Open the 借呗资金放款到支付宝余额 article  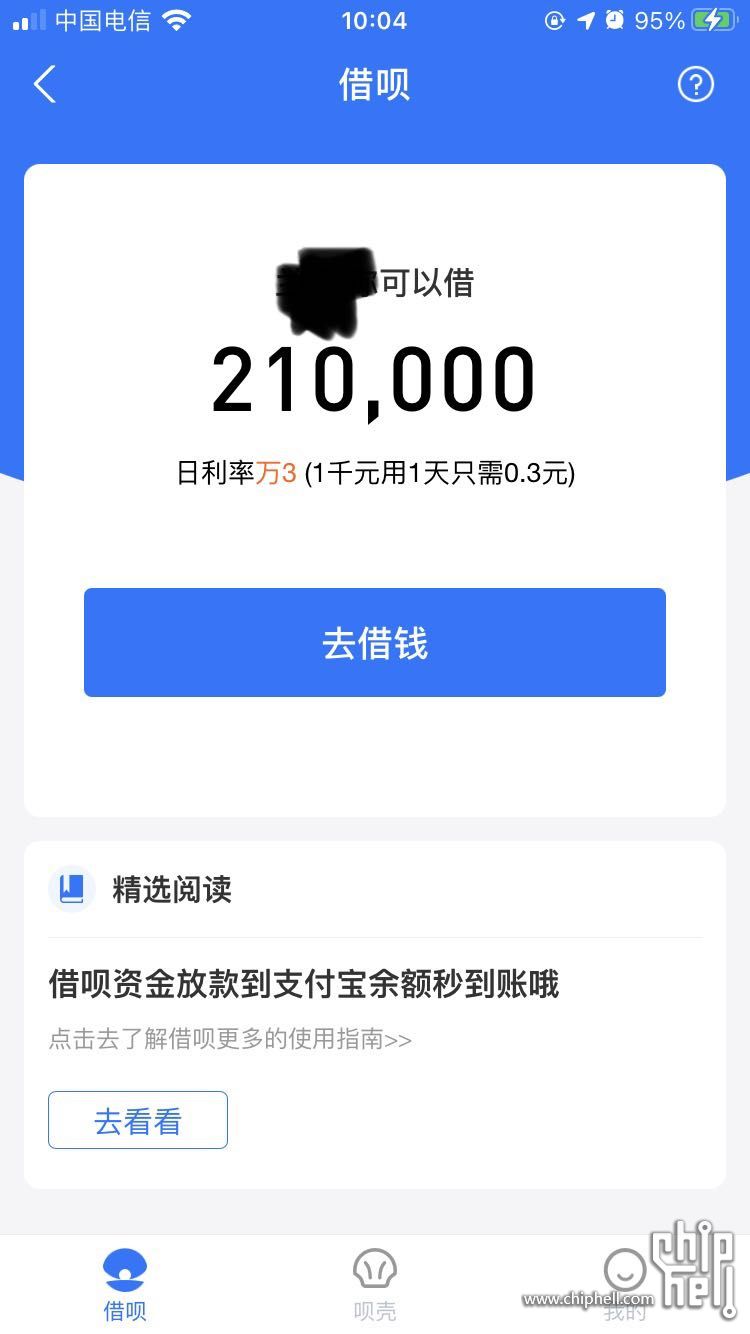(304, 984)
